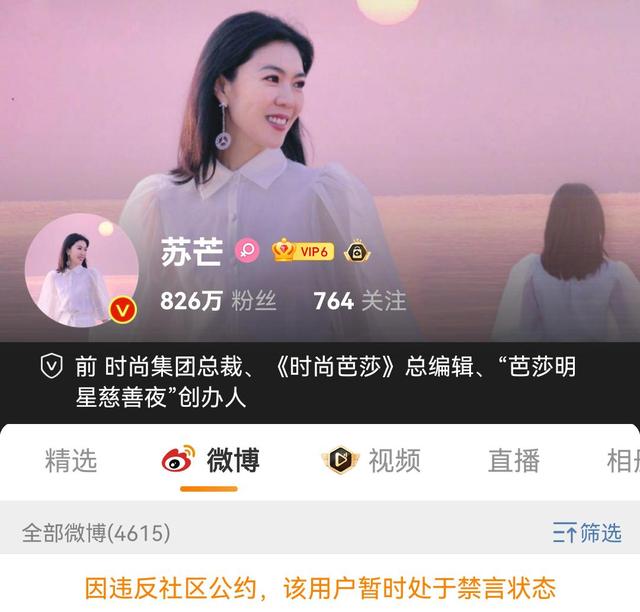
Task: View the 764 关注 following list
Action: [x=359, y=301]
